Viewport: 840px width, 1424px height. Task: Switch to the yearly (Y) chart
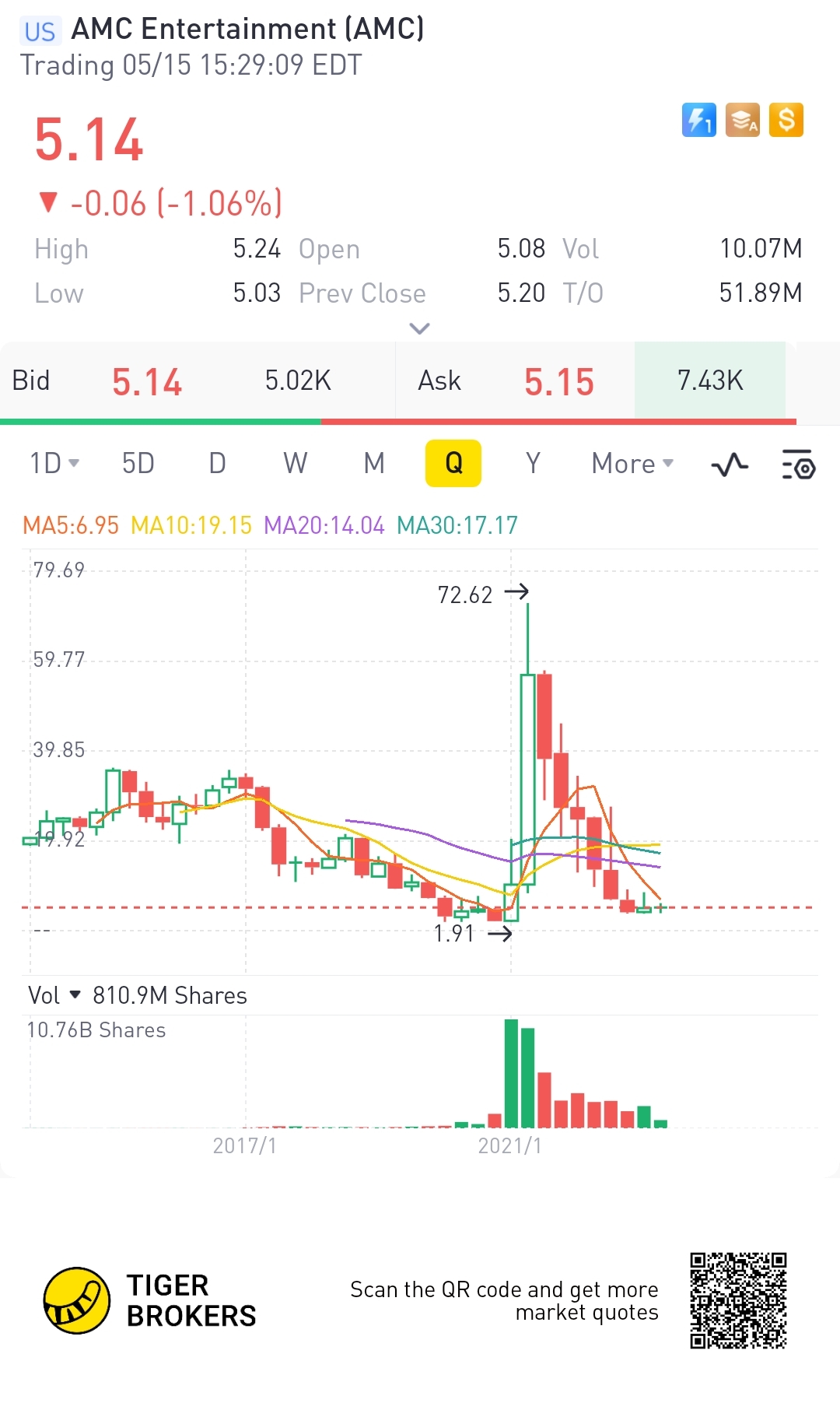pyautogui.click(x=533, y=464)
